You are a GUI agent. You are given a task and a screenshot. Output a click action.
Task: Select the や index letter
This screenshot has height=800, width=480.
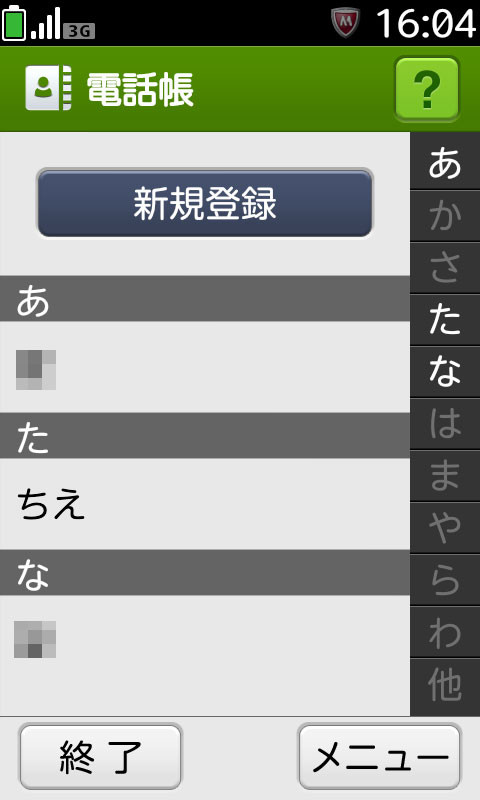point(445,529)
